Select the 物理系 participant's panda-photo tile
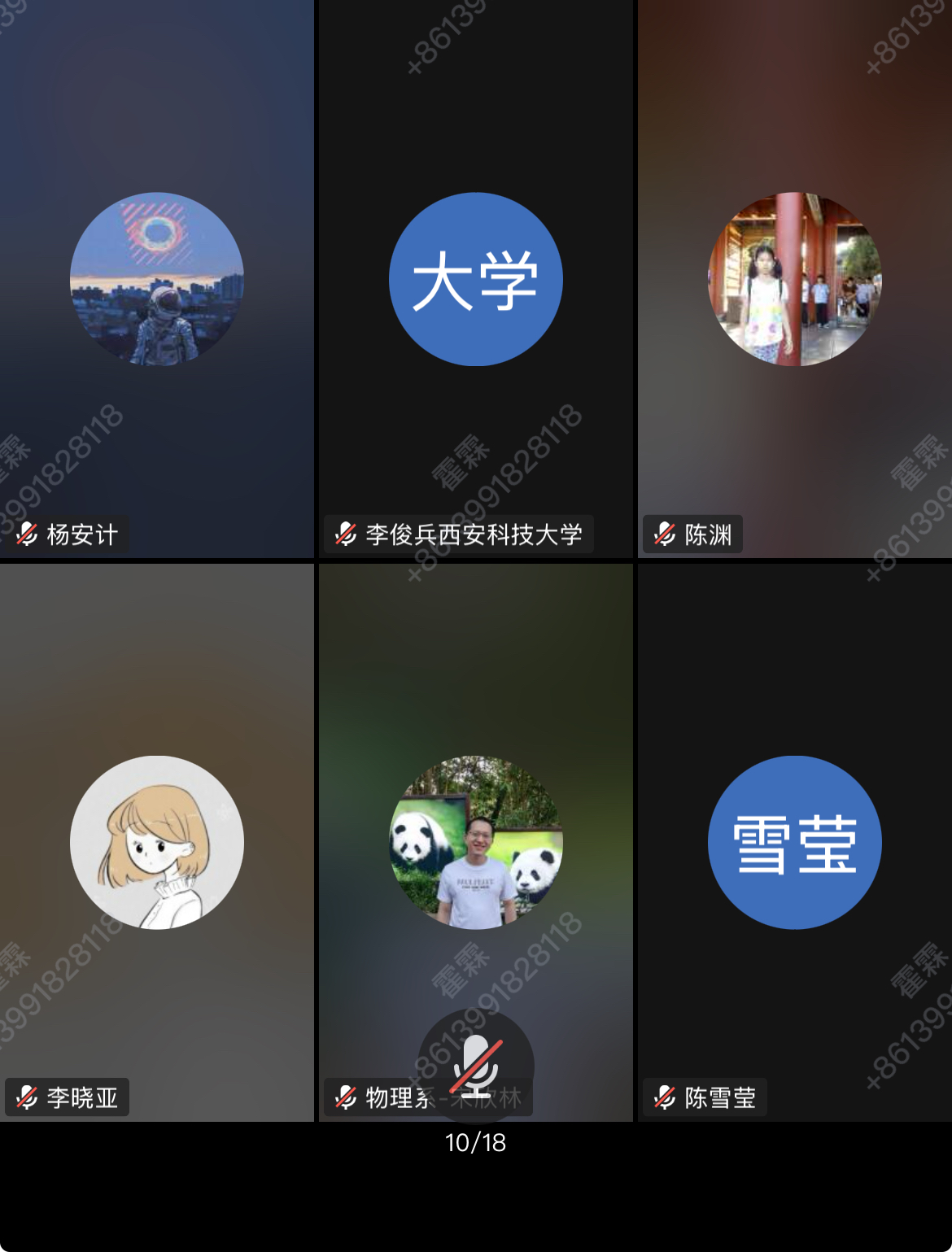Screen dimensions: 952x1252 (476, 843)
